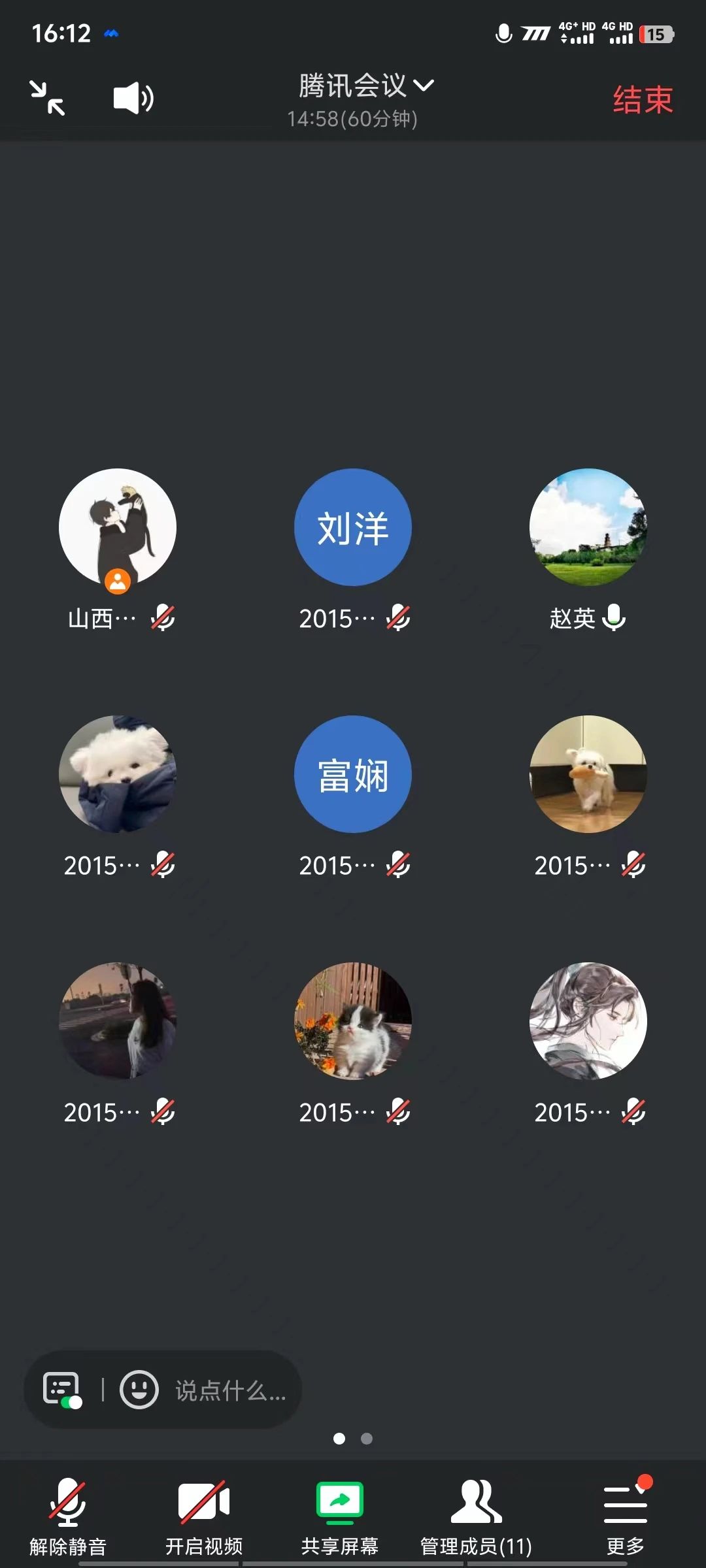The height and width of the screenshot is (1568, 706).
Task: Unmute the microphone with 解除静音
Action: pyautogui.click(x=68, y=1516)
